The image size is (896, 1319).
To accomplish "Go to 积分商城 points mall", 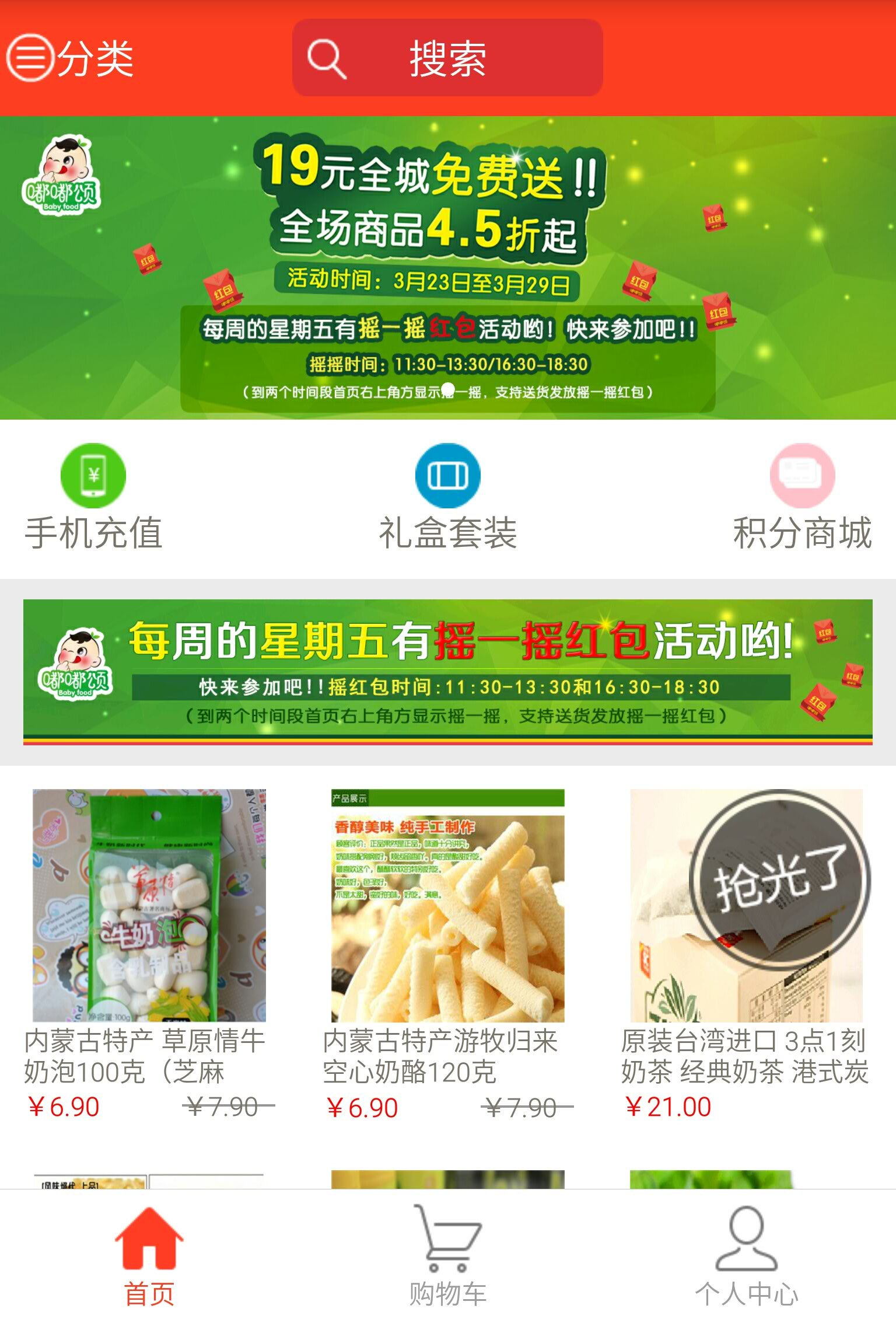I will 802,496.
